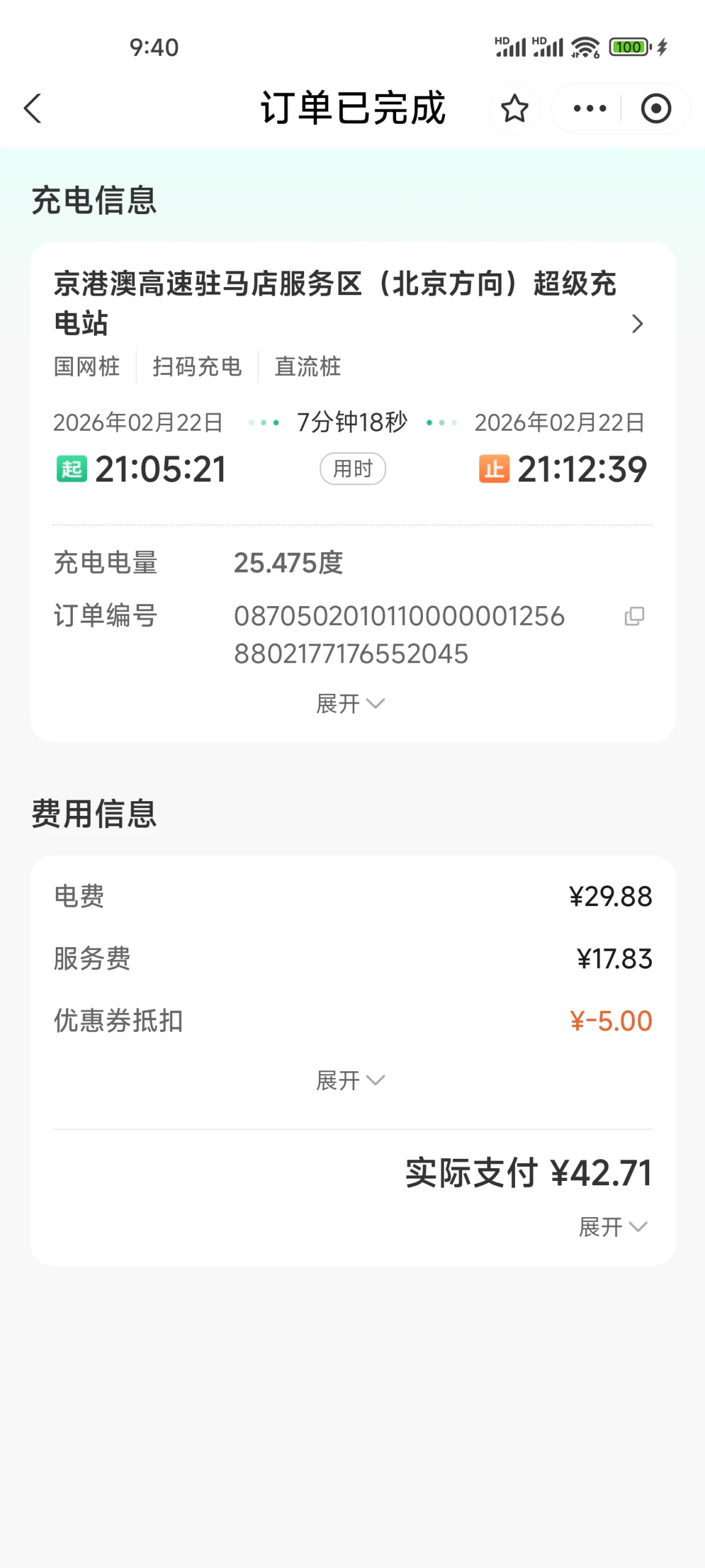Viewport: 705px width, 1568px height.
Task: Close the mini program via circle button
Action: pos(655,109)
